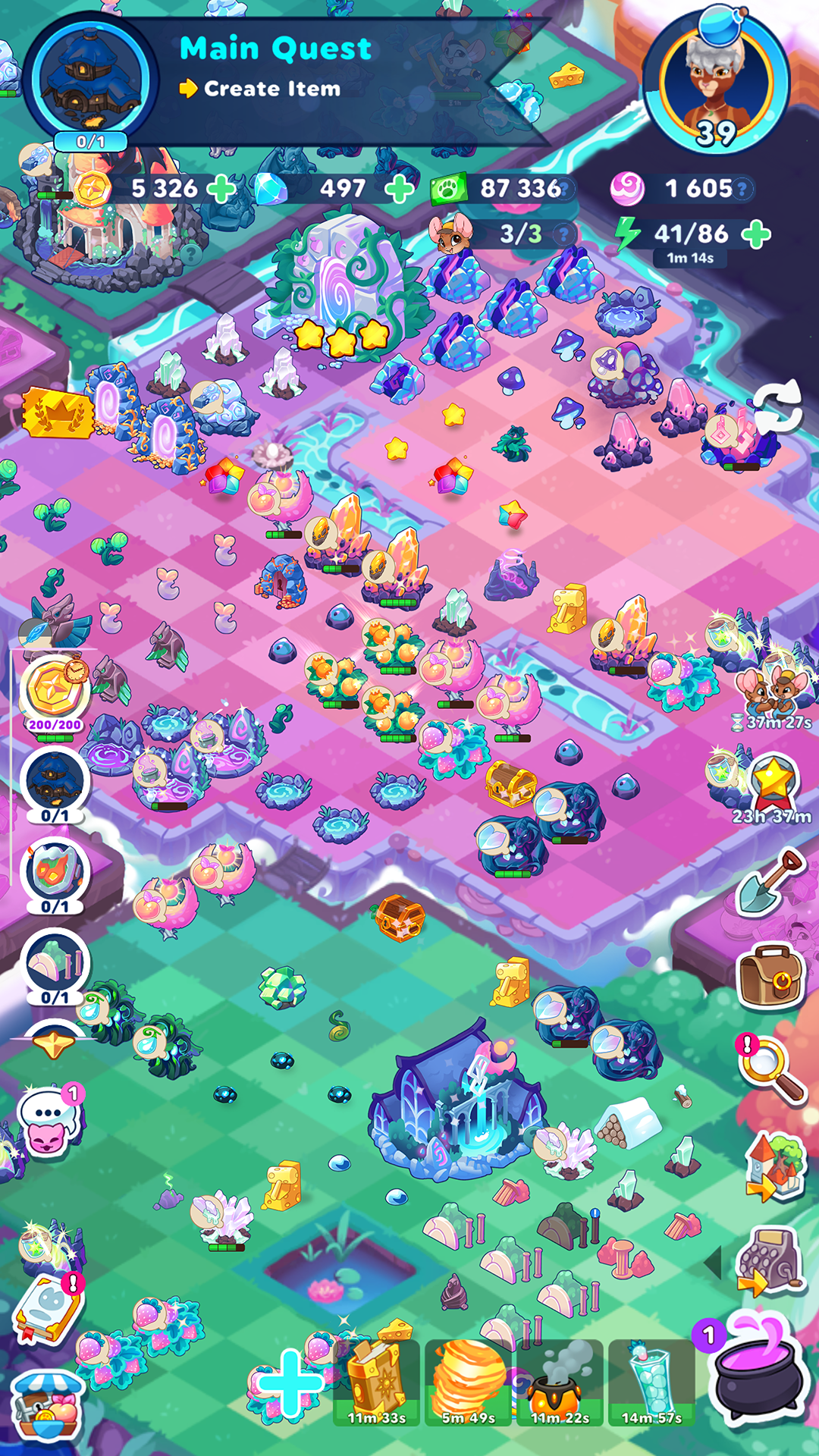
Task: Refill energy with the green plus
Action: click(x=756, y=234)
